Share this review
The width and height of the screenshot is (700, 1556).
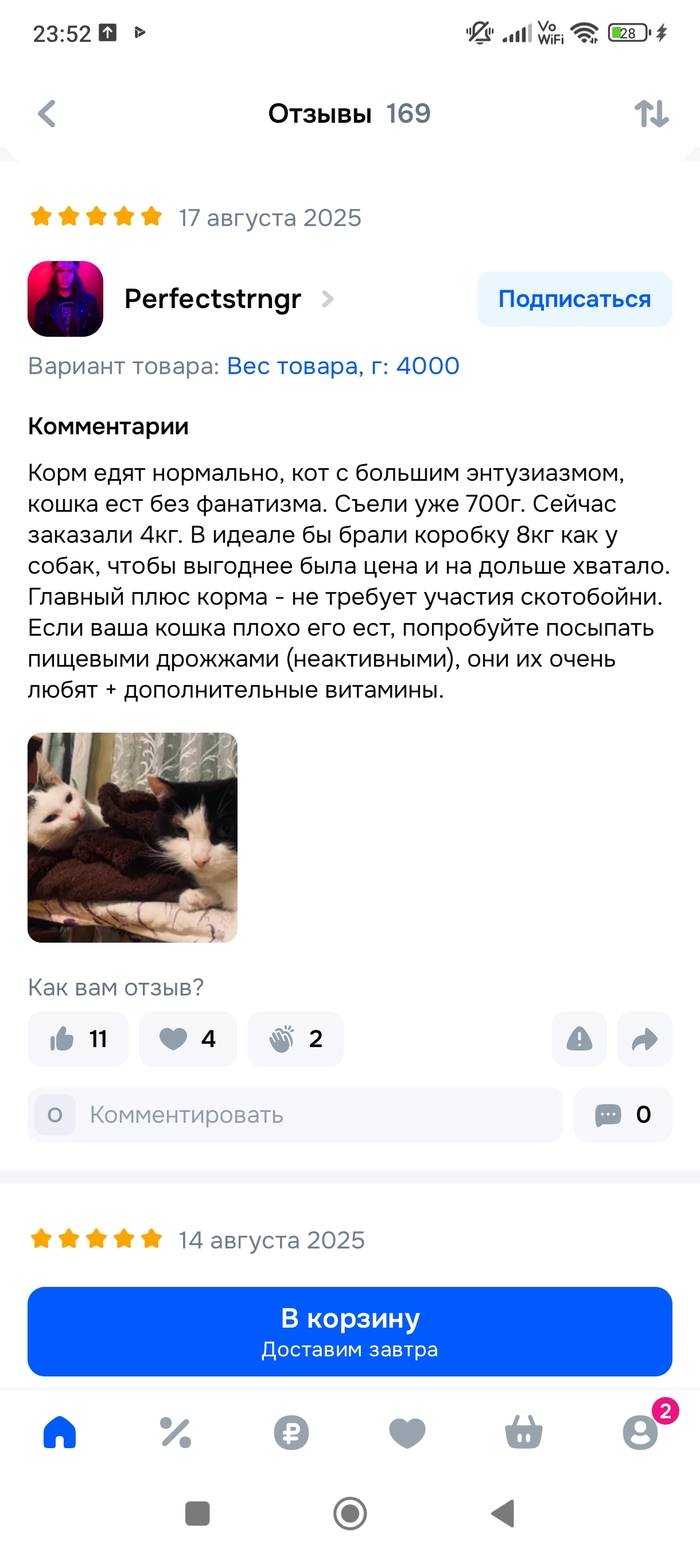point(645,1039)
